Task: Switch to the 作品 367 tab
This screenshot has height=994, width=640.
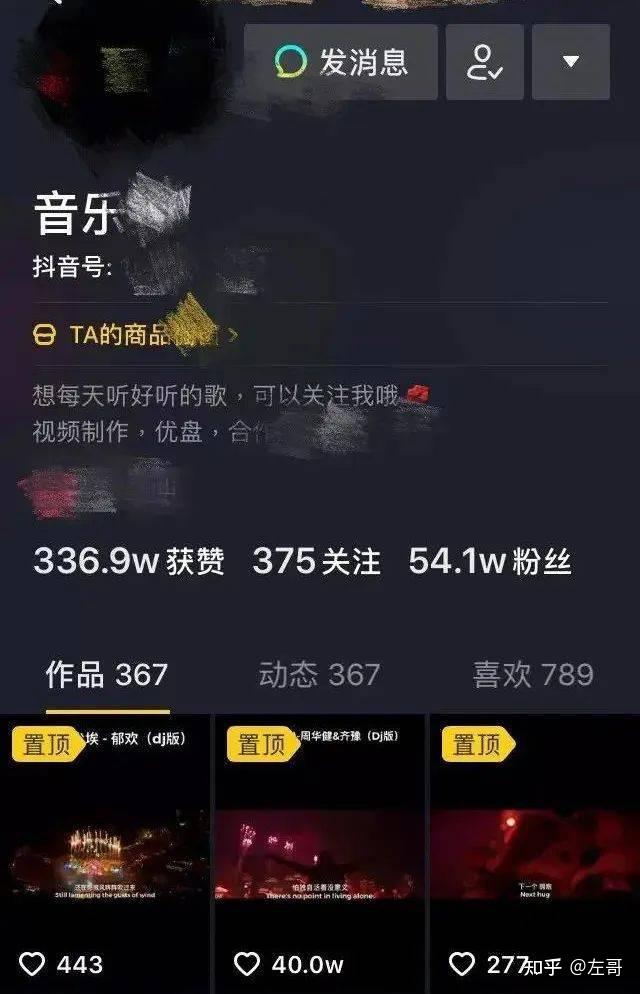Action: tap(106, 674)
